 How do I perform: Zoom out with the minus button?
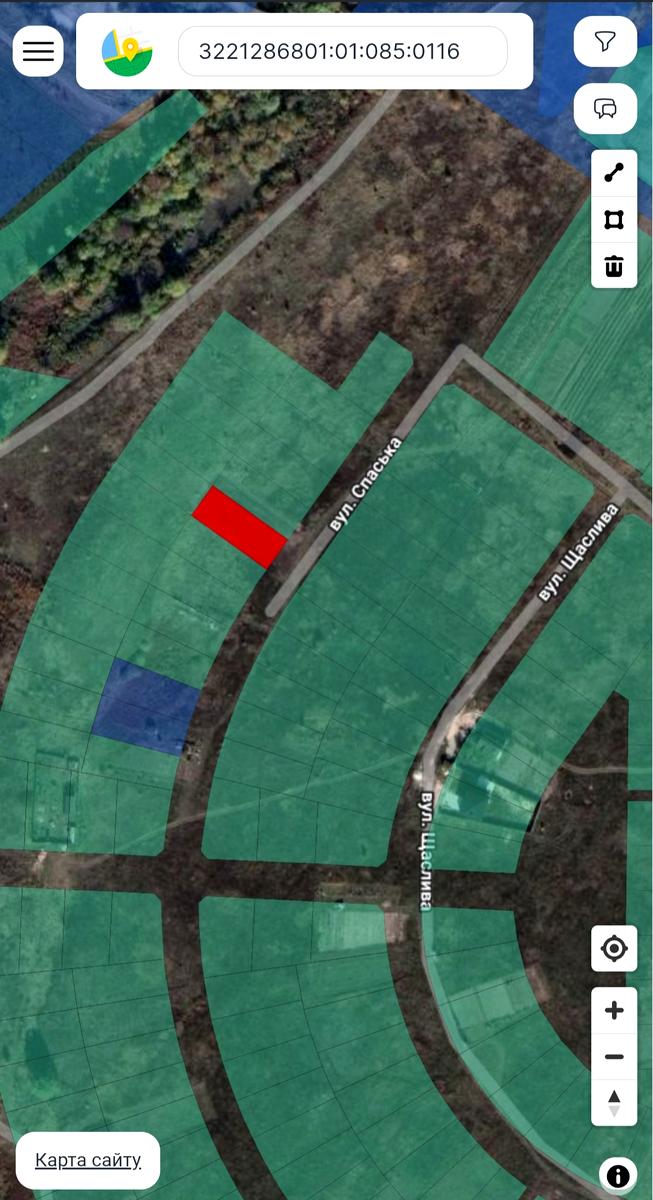pyautogui.click(x=614, y=1057)
